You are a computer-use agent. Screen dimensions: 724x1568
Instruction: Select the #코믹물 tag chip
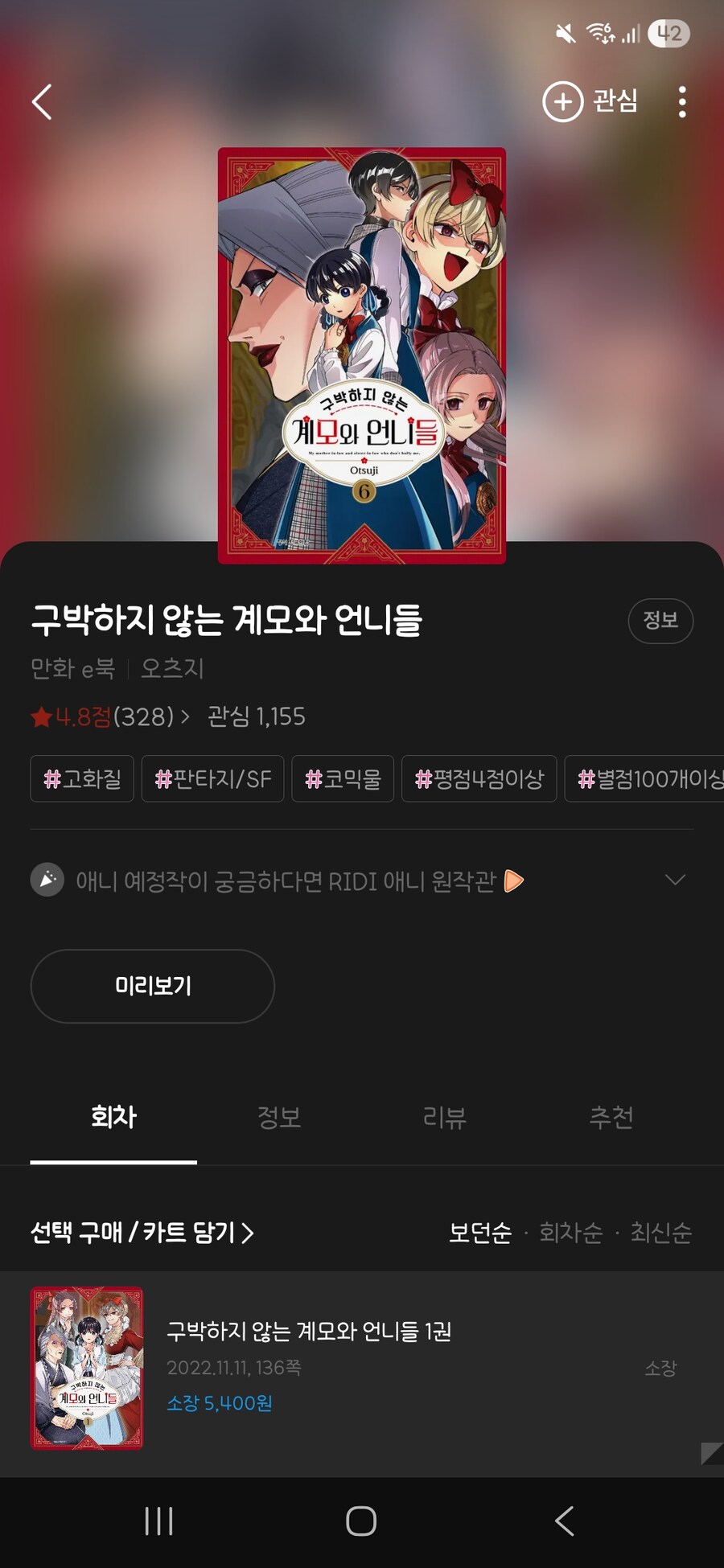pyautogui.click(x=343, y=778)
